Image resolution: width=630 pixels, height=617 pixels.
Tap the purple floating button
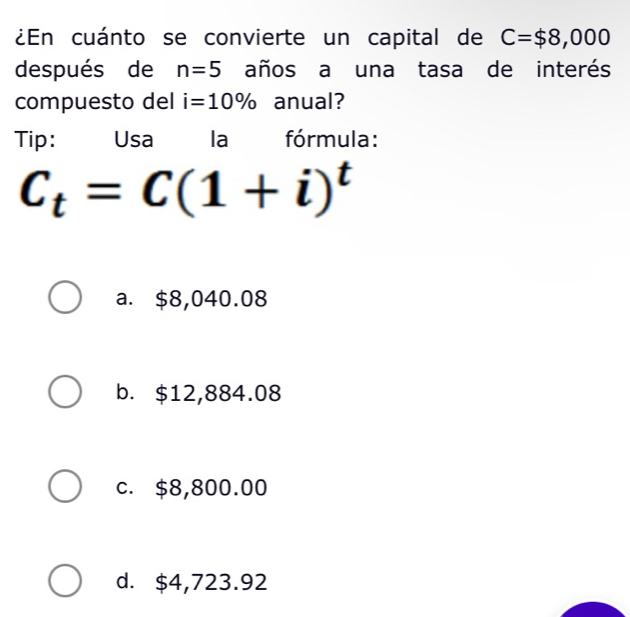[593, 610]
